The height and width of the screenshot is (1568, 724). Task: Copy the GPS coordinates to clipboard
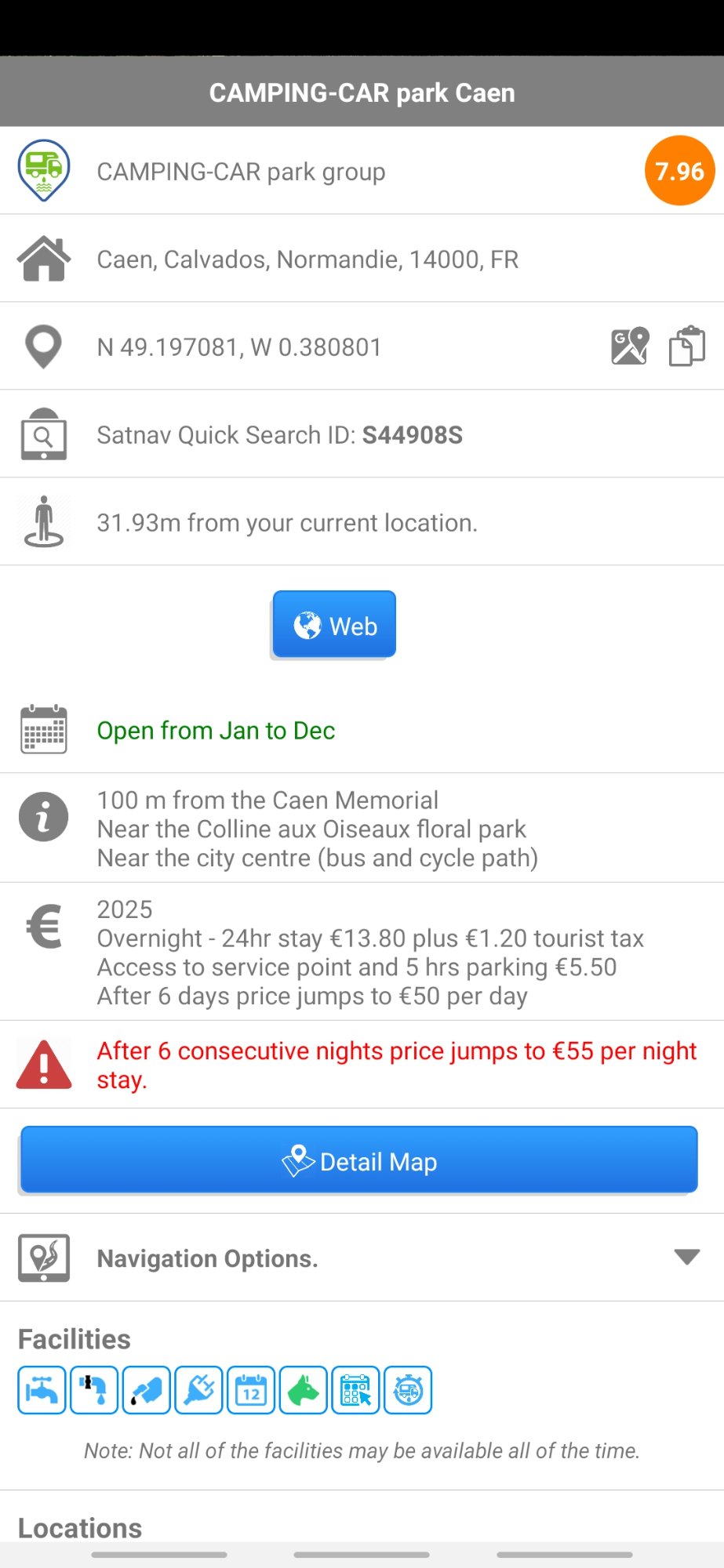pos(686,347)
